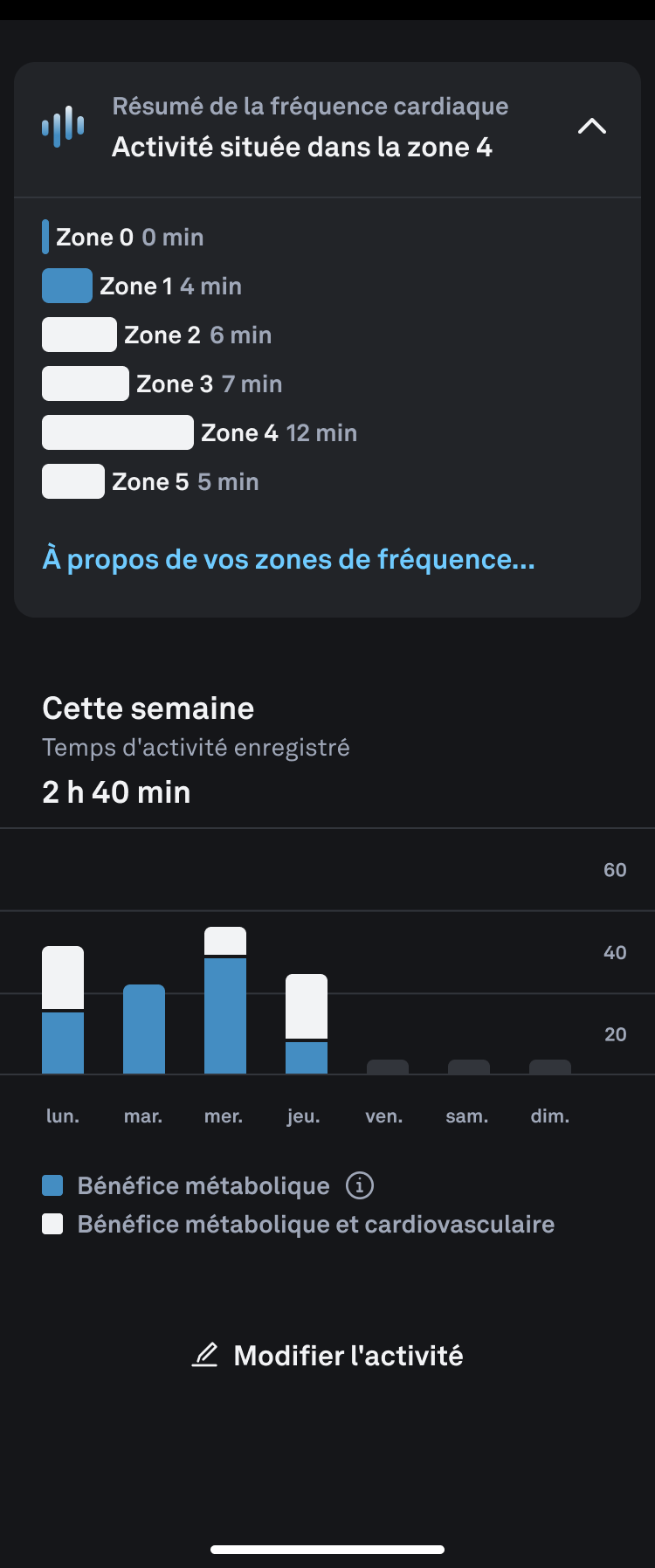Tap the info icon beside Bénéfice métabolique
The height and width of the screenshot is (1568, 655).
[360, 1185]
